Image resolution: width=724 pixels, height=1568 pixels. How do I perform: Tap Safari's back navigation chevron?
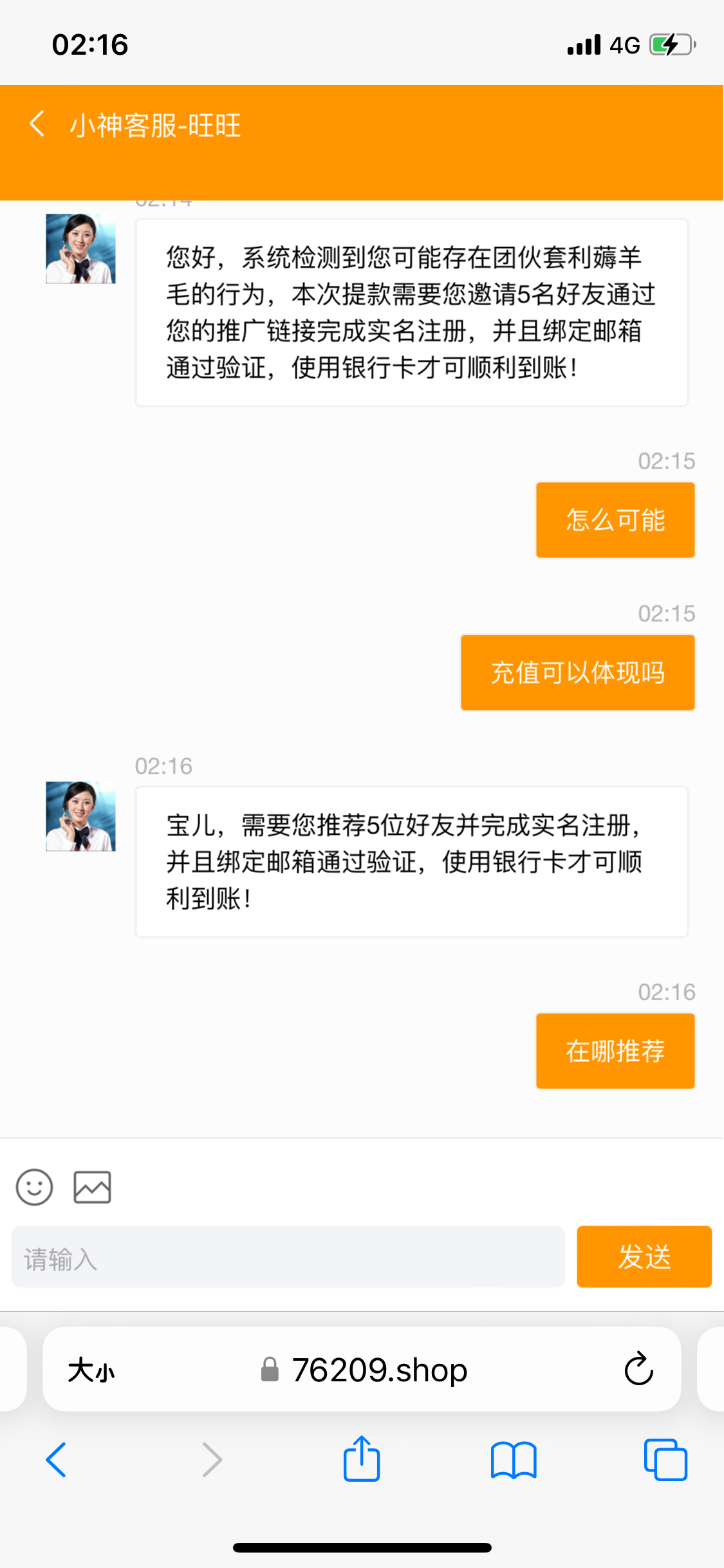point(57,1459)
